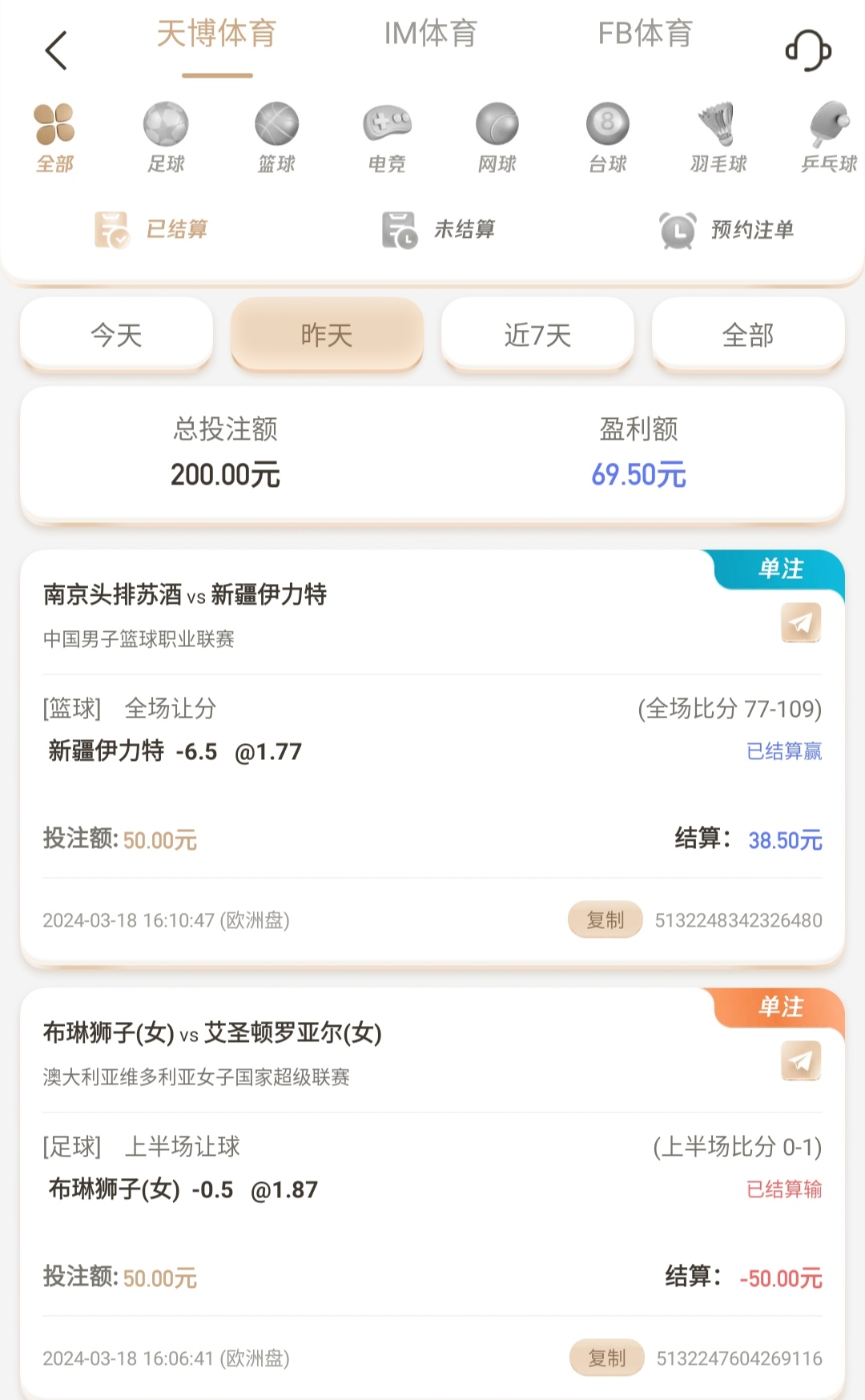
Task: Select 羽毛球 sport filter
Action: [x=718, y=137]
